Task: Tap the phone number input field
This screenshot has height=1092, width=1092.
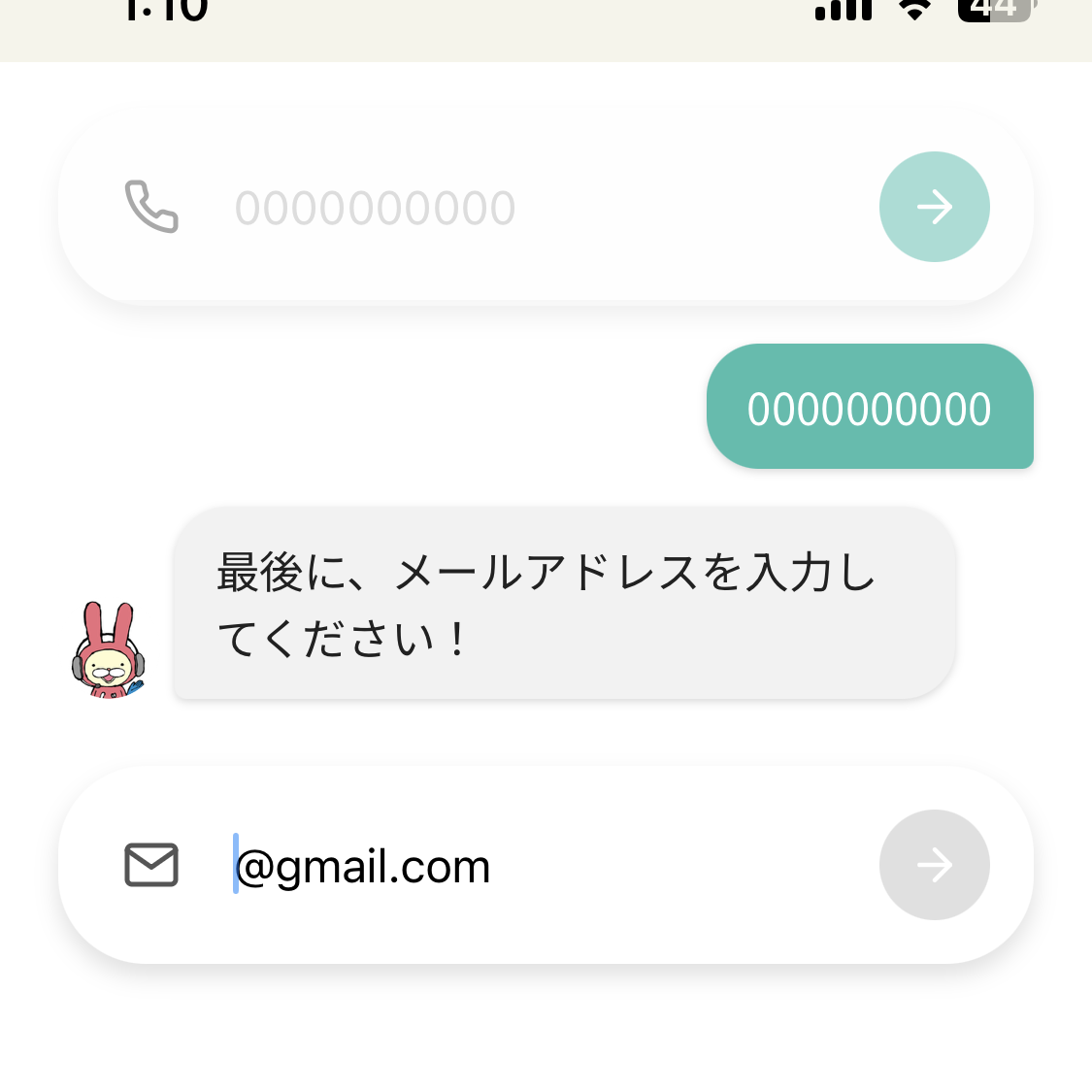Action: (524, 208)
